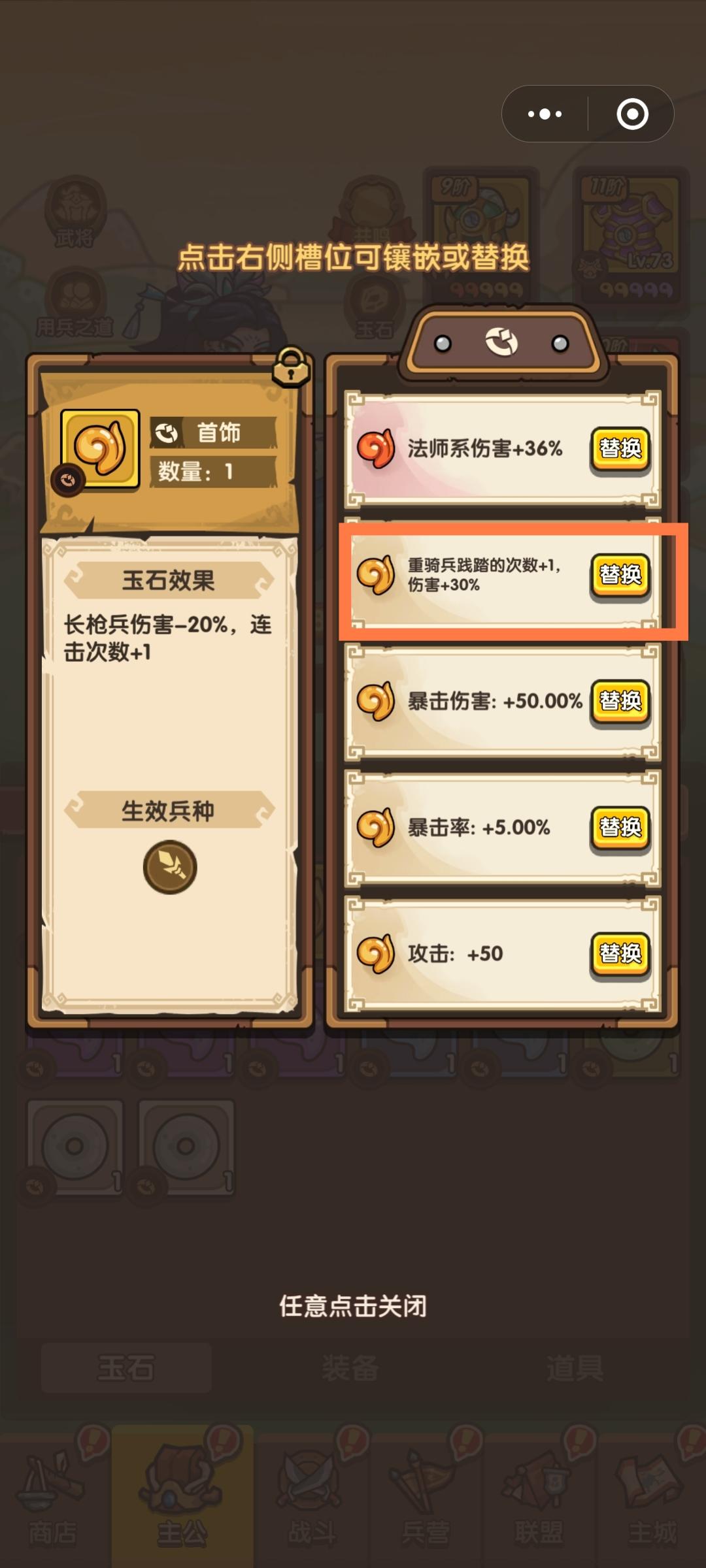Viewport: 706px width, 1568px height.
Task: Replace the 攻击 +50 jade
Action: click(620, 954)
